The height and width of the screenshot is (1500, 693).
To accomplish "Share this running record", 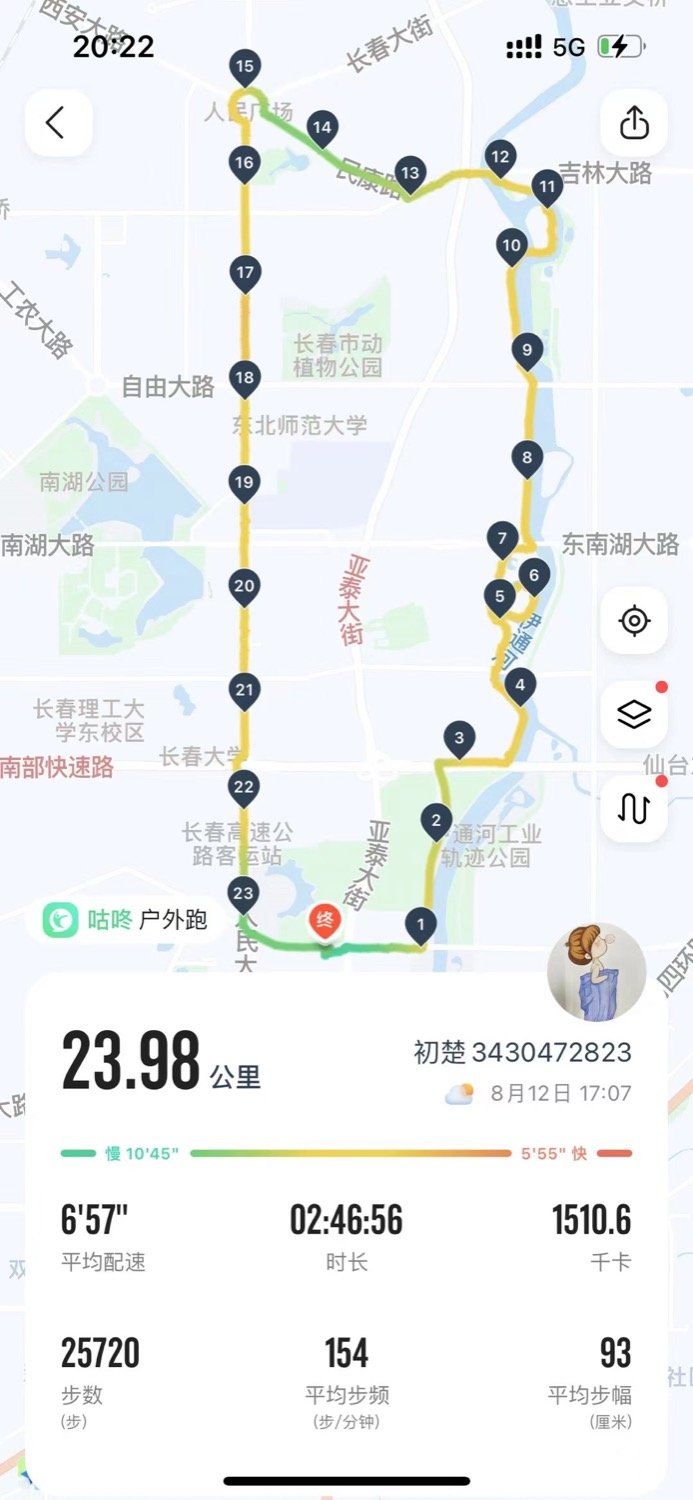I will (634, 123).
